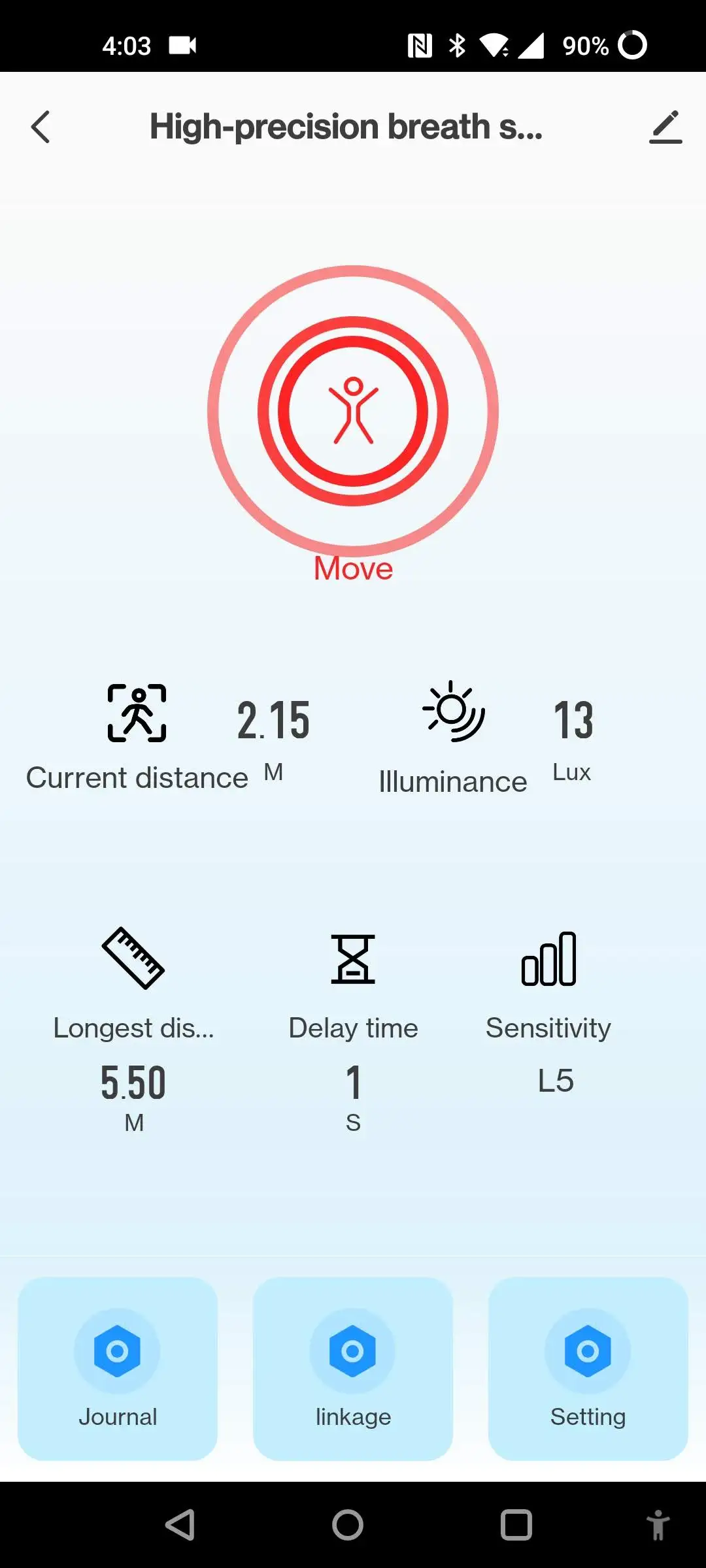Open the edit pencil icon
This screenshot has width=706, height=1568.
point(665,127)
